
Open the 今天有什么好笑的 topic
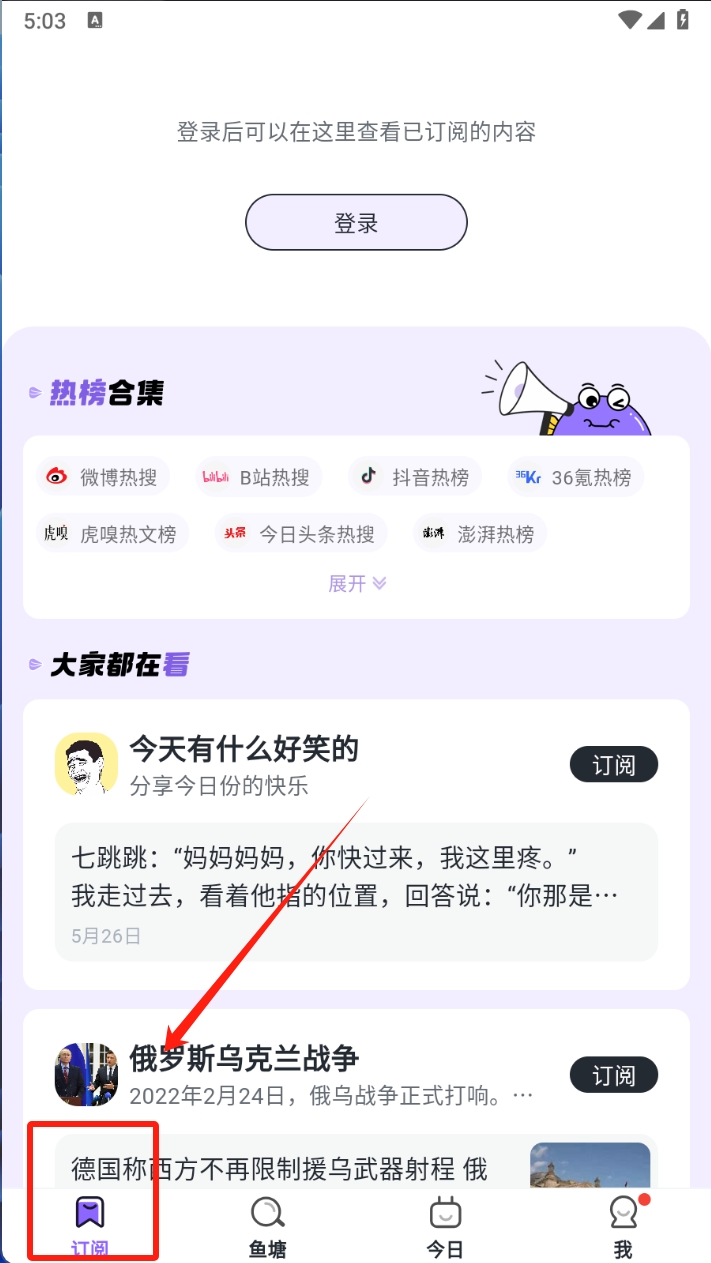click(x=243, y=749)
